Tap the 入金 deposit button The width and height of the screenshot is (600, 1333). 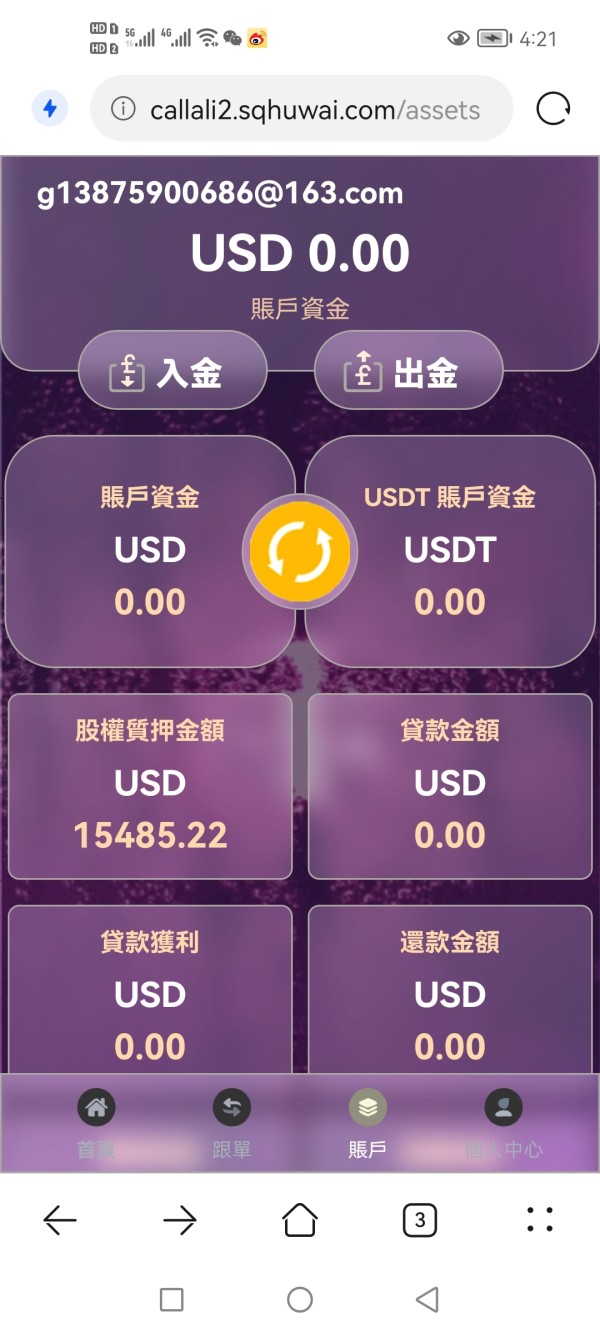click(x=173, y=371)
